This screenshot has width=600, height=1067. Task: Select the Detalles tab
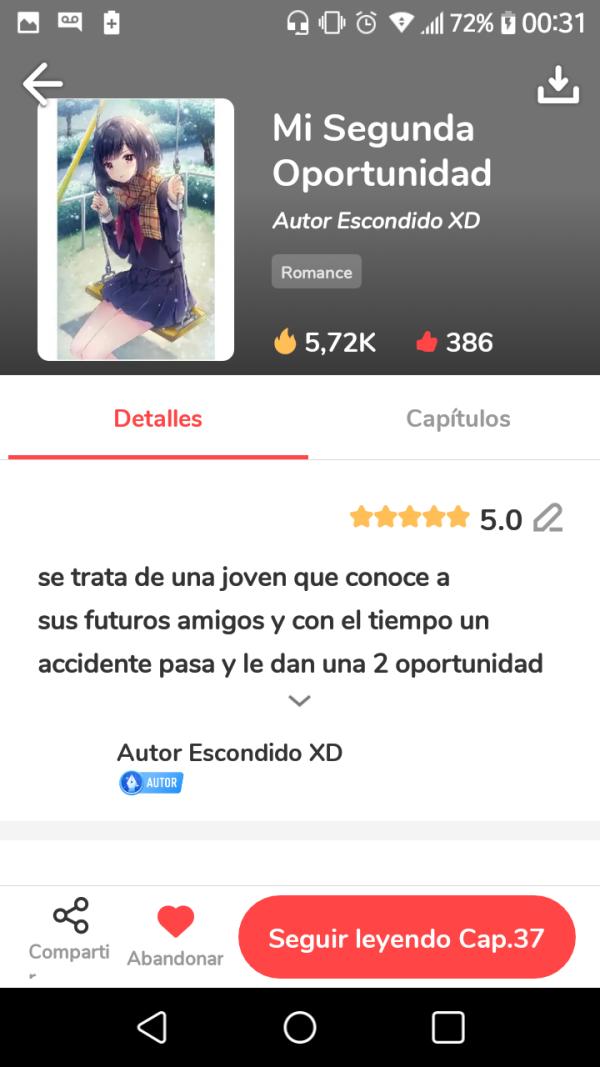click(158, 419)
